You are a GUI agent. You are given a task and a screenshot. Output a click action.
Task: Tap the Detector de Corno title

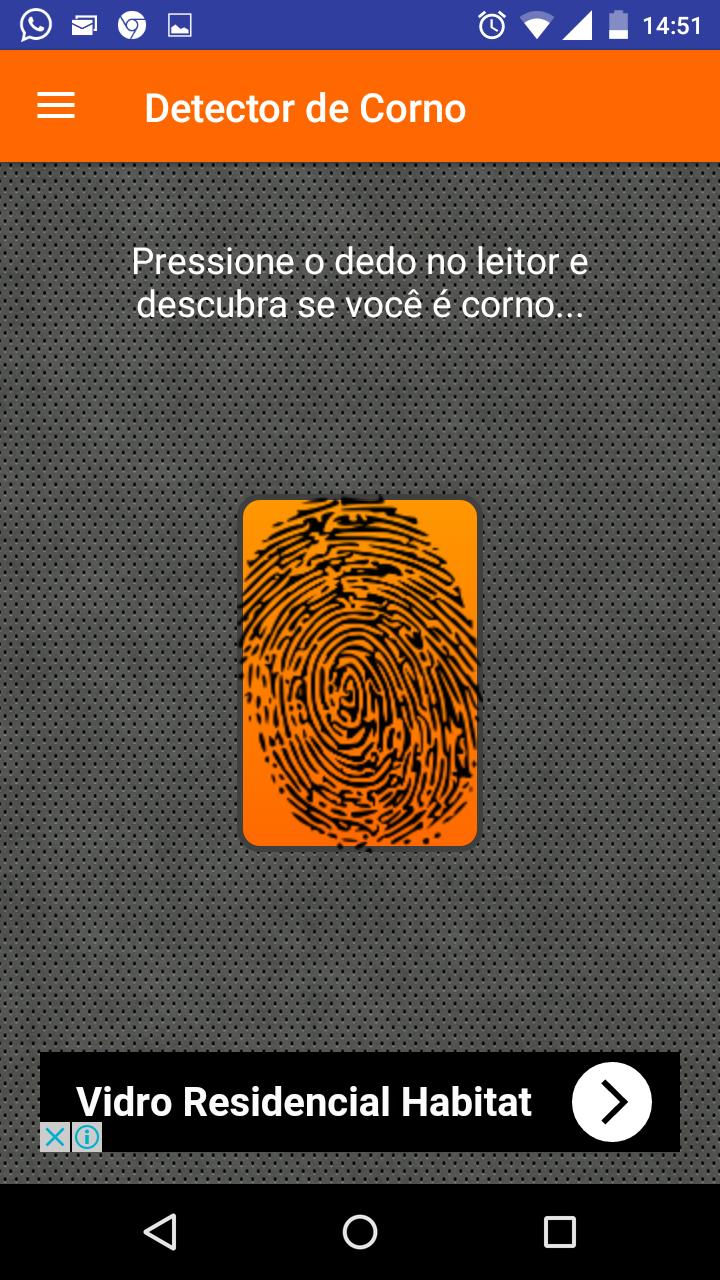[305, 107]
